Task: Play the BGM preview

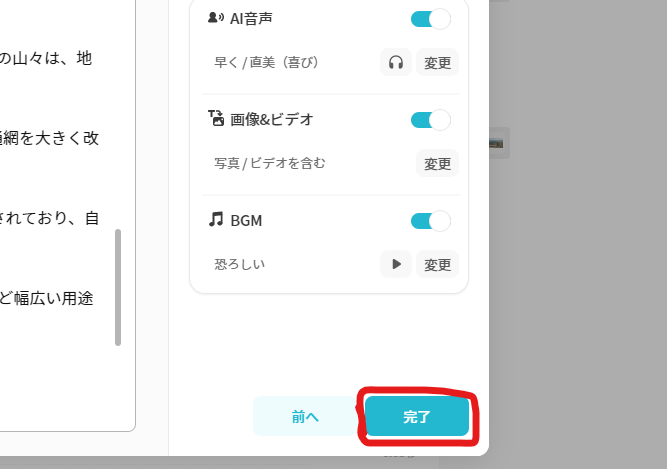Action: point(396,264)
